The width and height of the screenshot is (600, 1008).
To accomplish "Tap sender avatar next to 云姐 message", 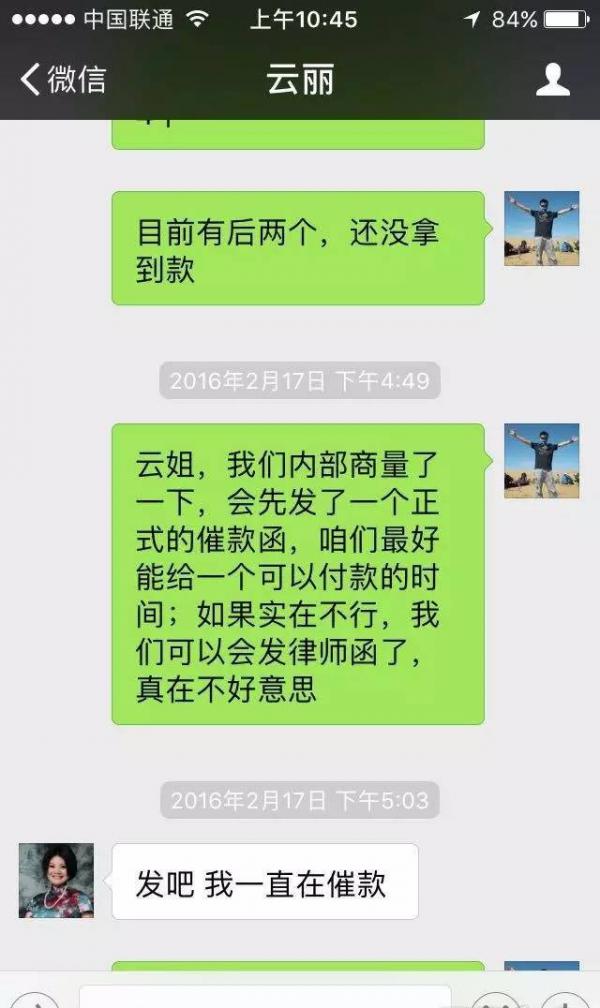I will coord(541,460).
